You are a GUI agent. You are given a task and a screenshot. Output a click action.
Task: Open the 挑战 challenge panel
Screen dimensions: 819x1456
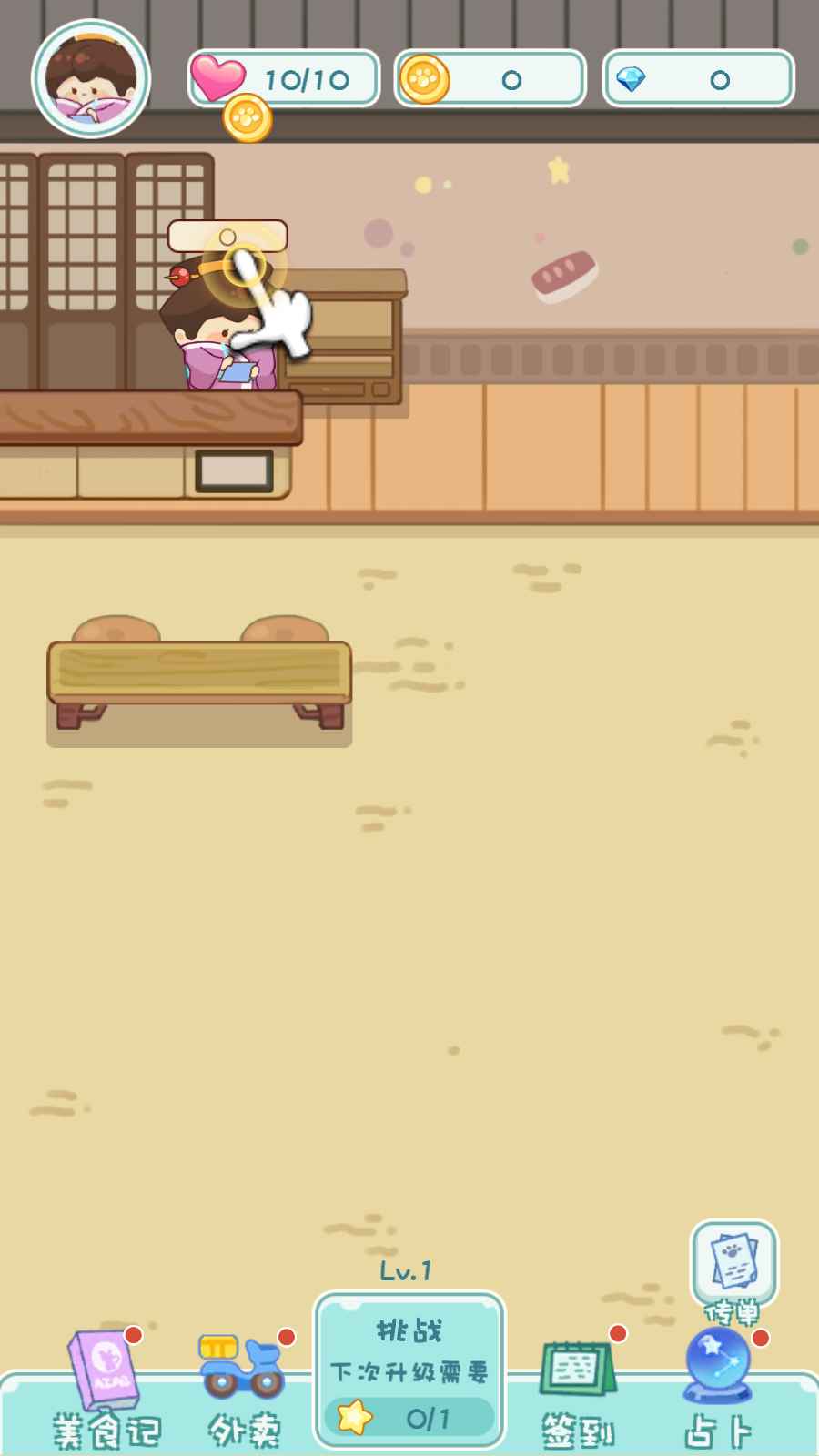(409, 1370)
